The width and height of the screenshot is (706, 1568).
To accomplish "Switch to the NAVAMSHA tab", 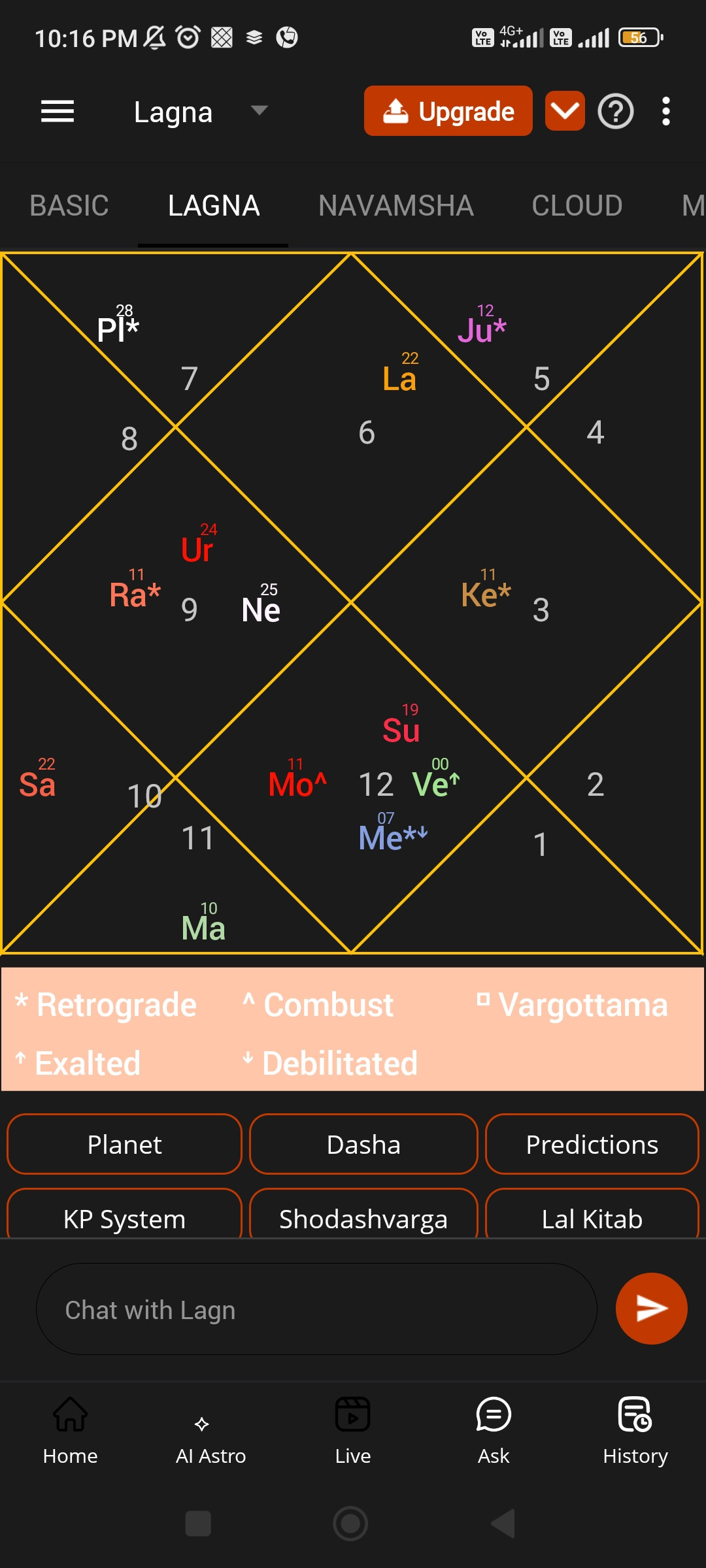I will pos(396,206).
